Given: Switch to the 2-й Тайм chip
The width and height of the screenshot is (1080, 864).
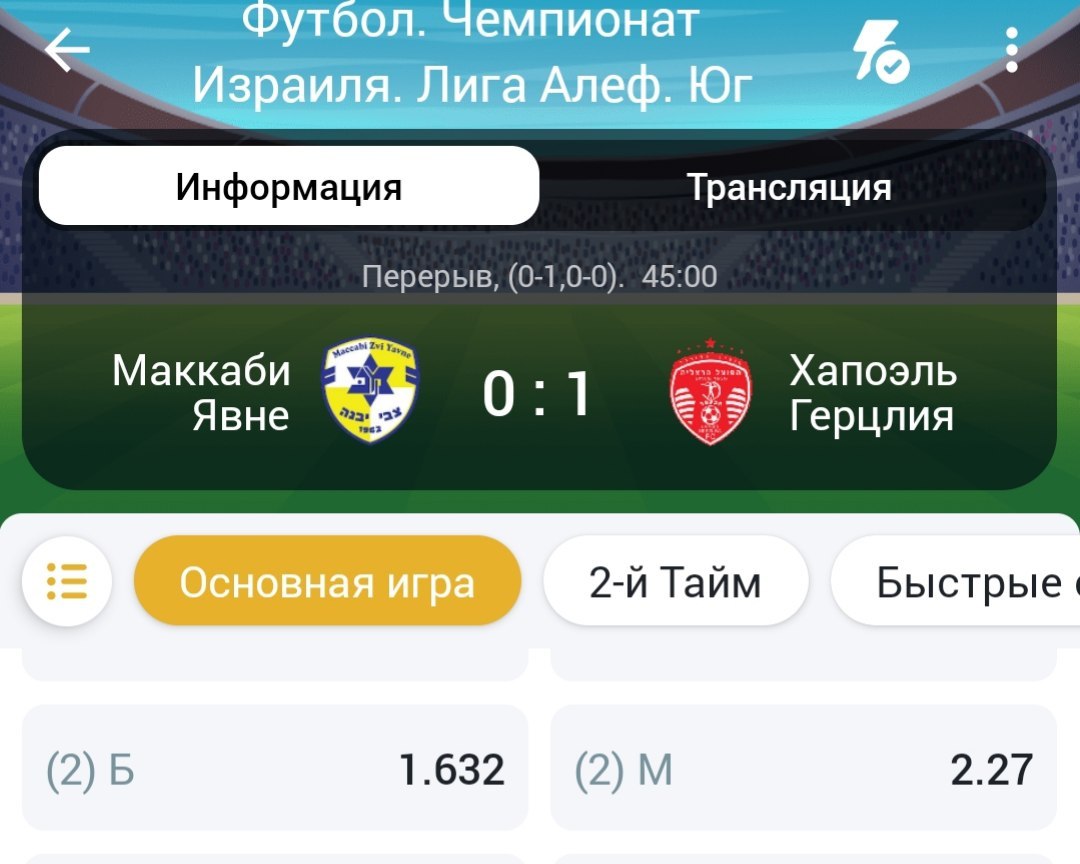Looking at the screenshot, I should point(675,582).
